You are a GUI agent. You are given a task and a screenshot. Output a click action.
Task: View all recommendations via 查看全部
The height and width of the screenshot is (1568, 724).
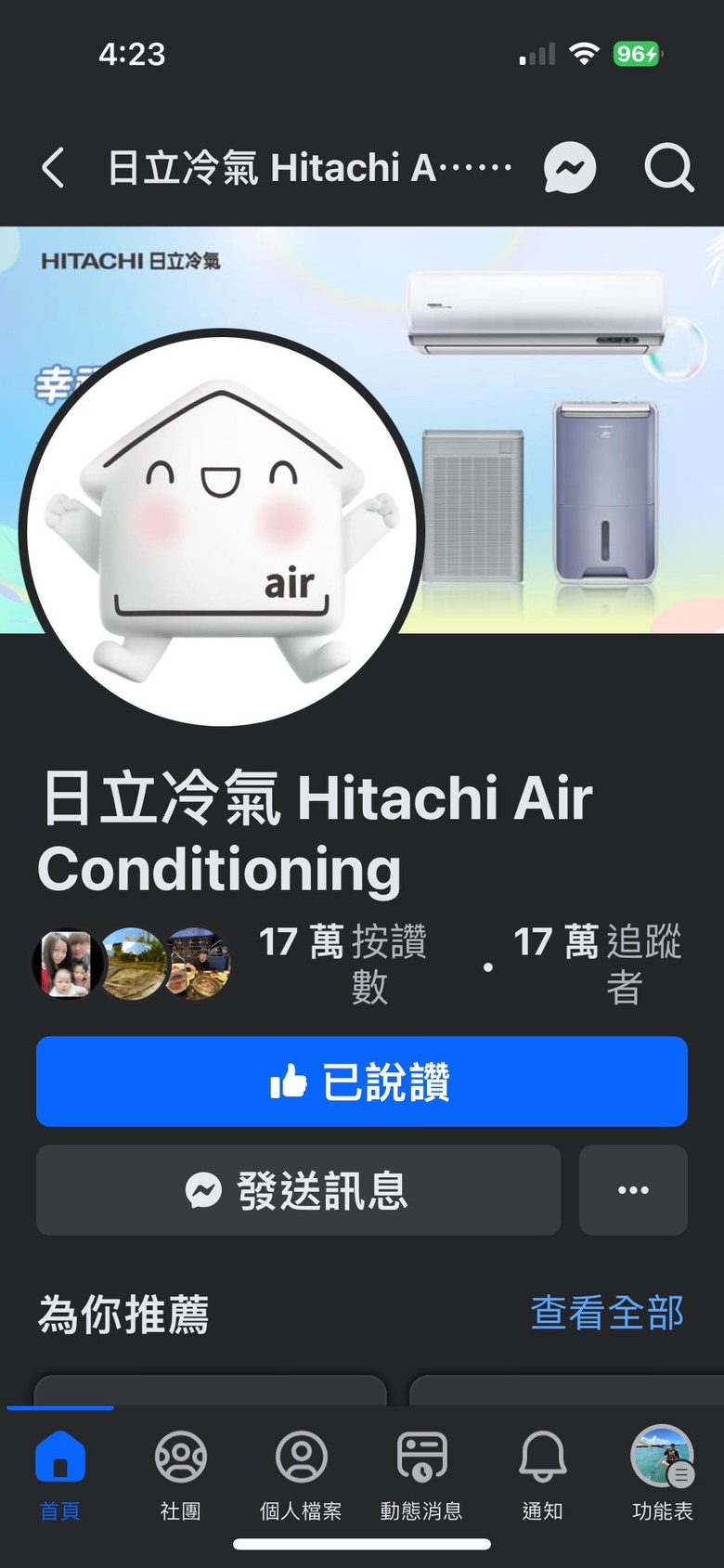click(x=607, y=1313)
